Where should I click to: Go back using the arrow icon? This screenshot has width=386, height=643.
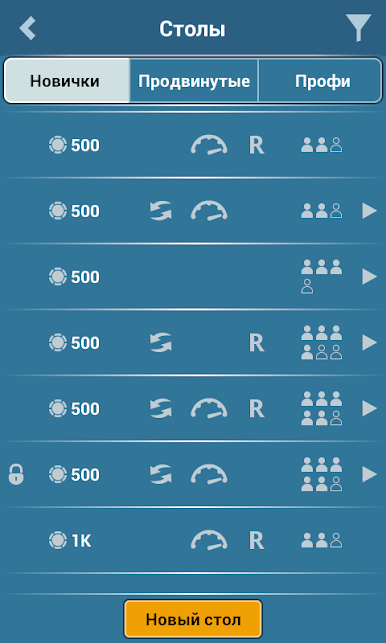click(x=27, y=29)
